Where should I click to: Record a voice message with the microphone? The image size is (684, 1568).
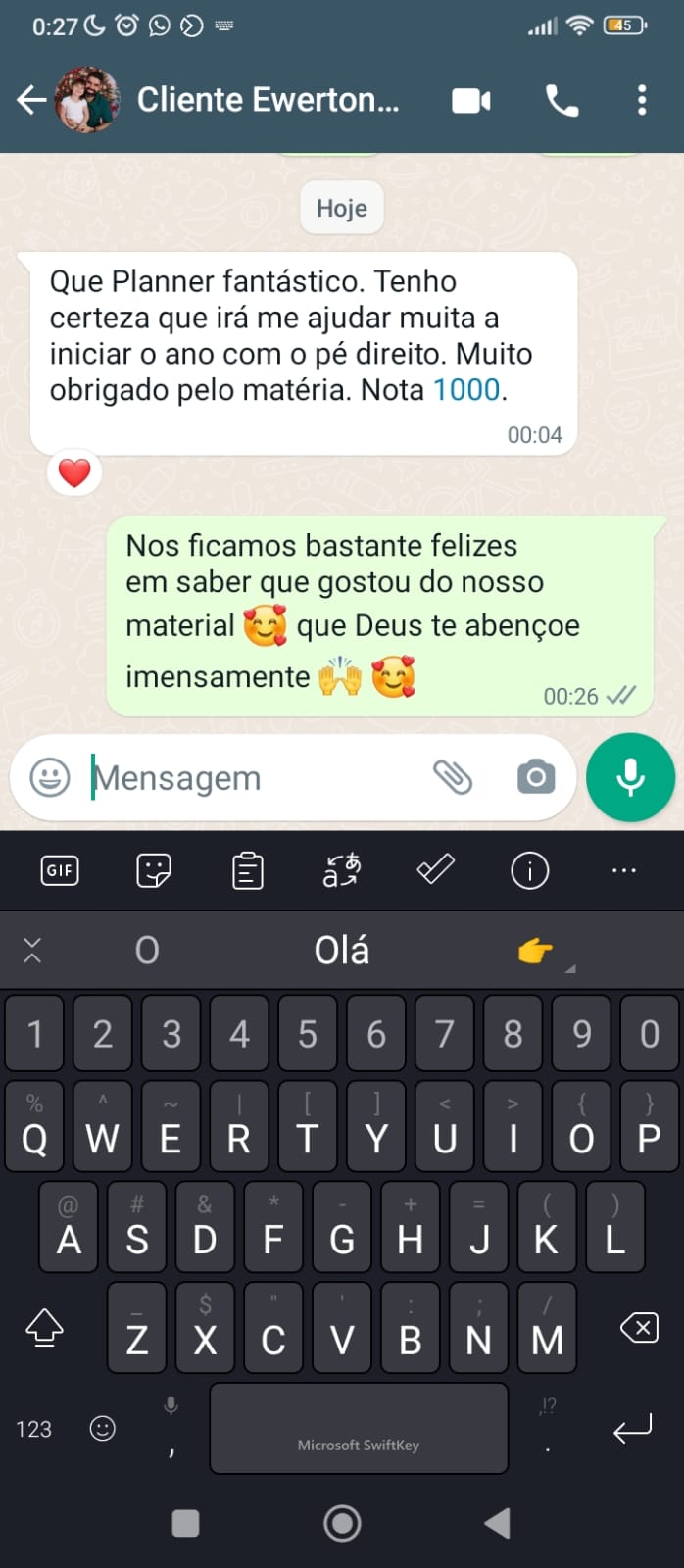click(x=630, y=778)
